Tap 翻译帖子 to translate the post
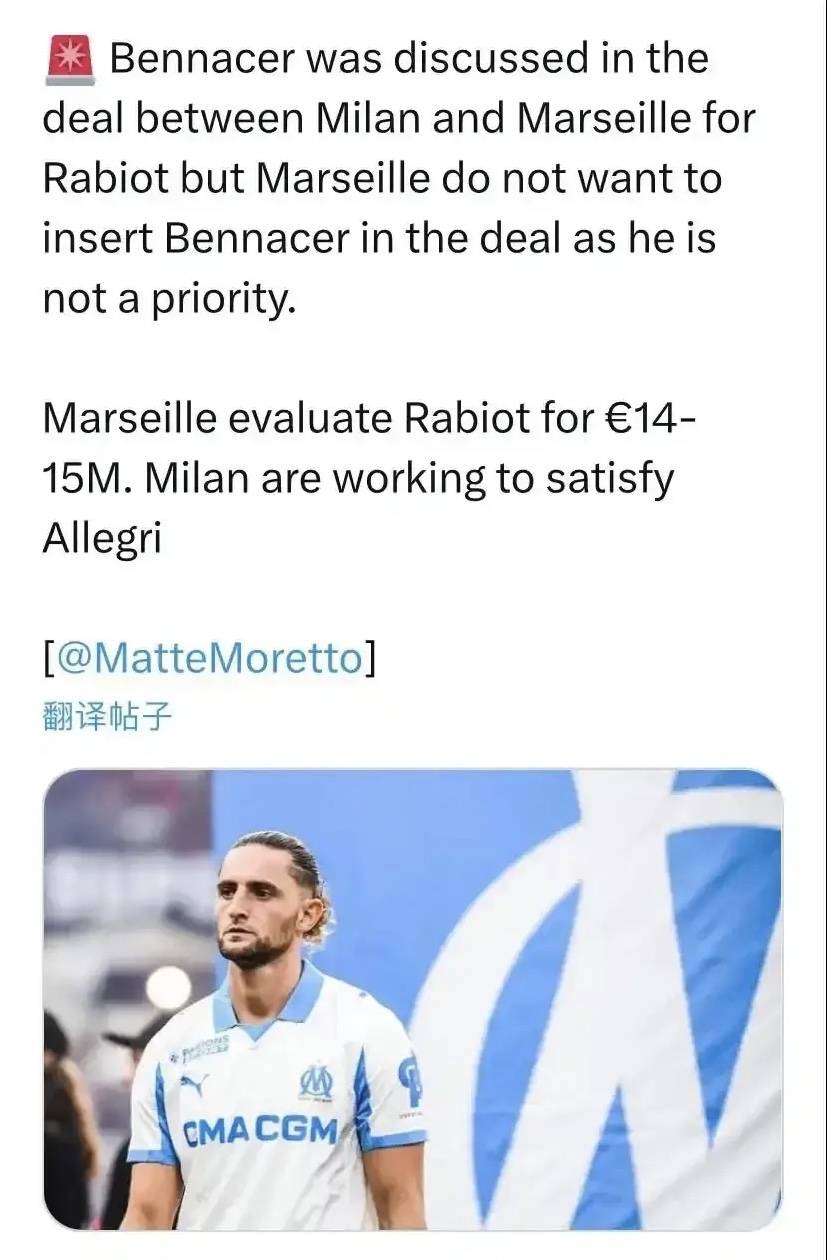The width and height of the screenshot is (827, 1260). (x=101, y=717)
